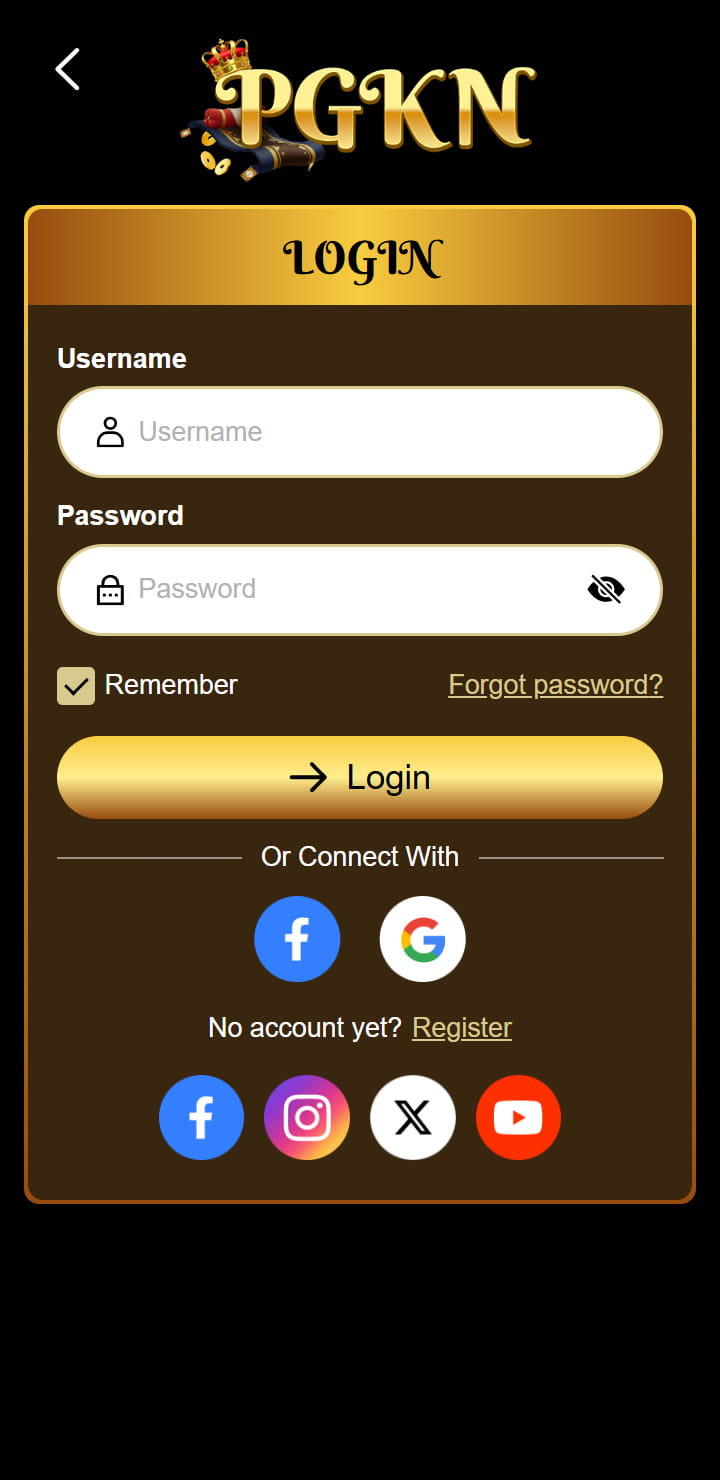Viewport: 720px width, 1480px height.
Task: Connect with Facebook under Or Connect With
Action: pos(297,939)
